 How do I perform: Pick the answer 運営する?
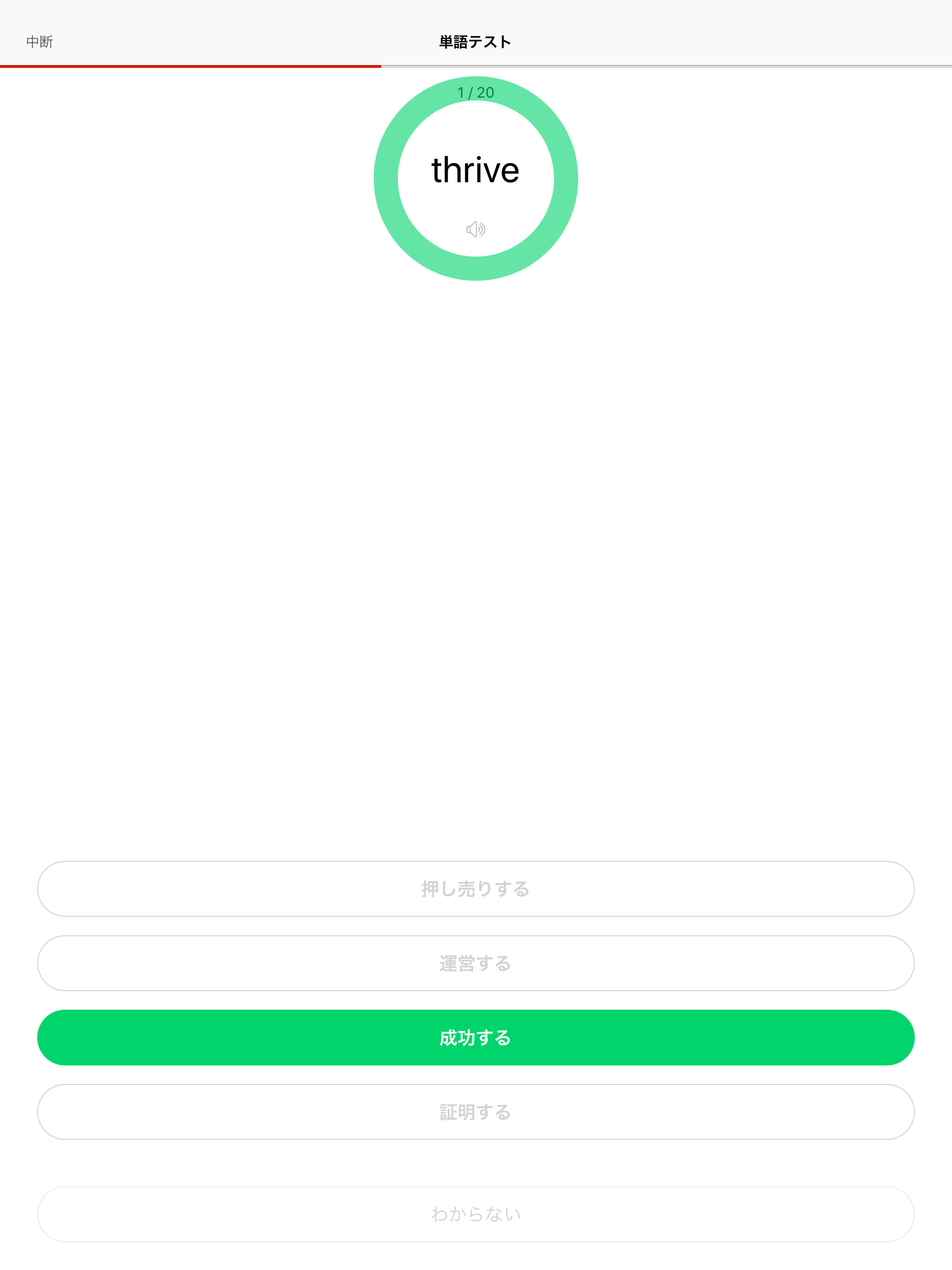pos(476,963)
